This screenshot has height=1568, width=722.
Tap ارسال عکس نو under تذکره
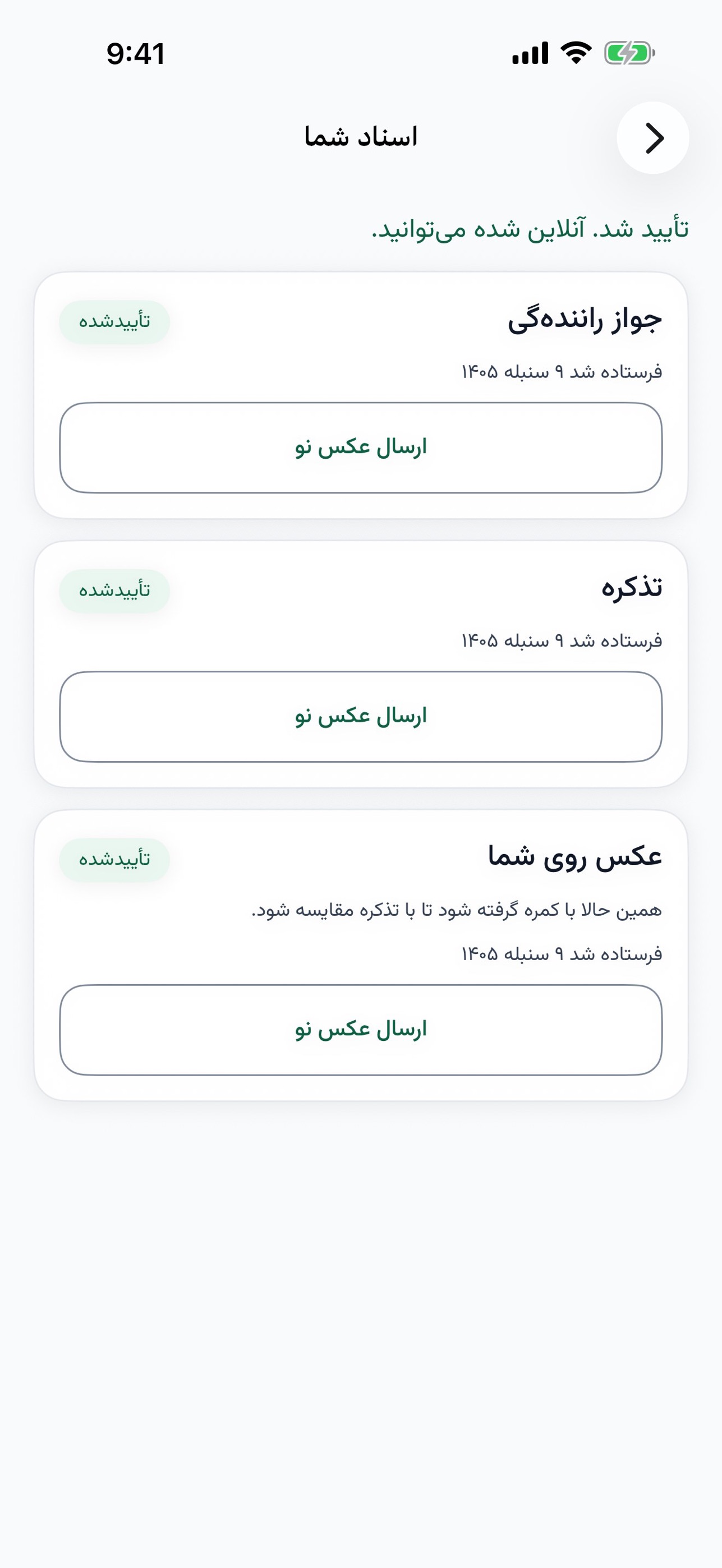tap(361, 717)
